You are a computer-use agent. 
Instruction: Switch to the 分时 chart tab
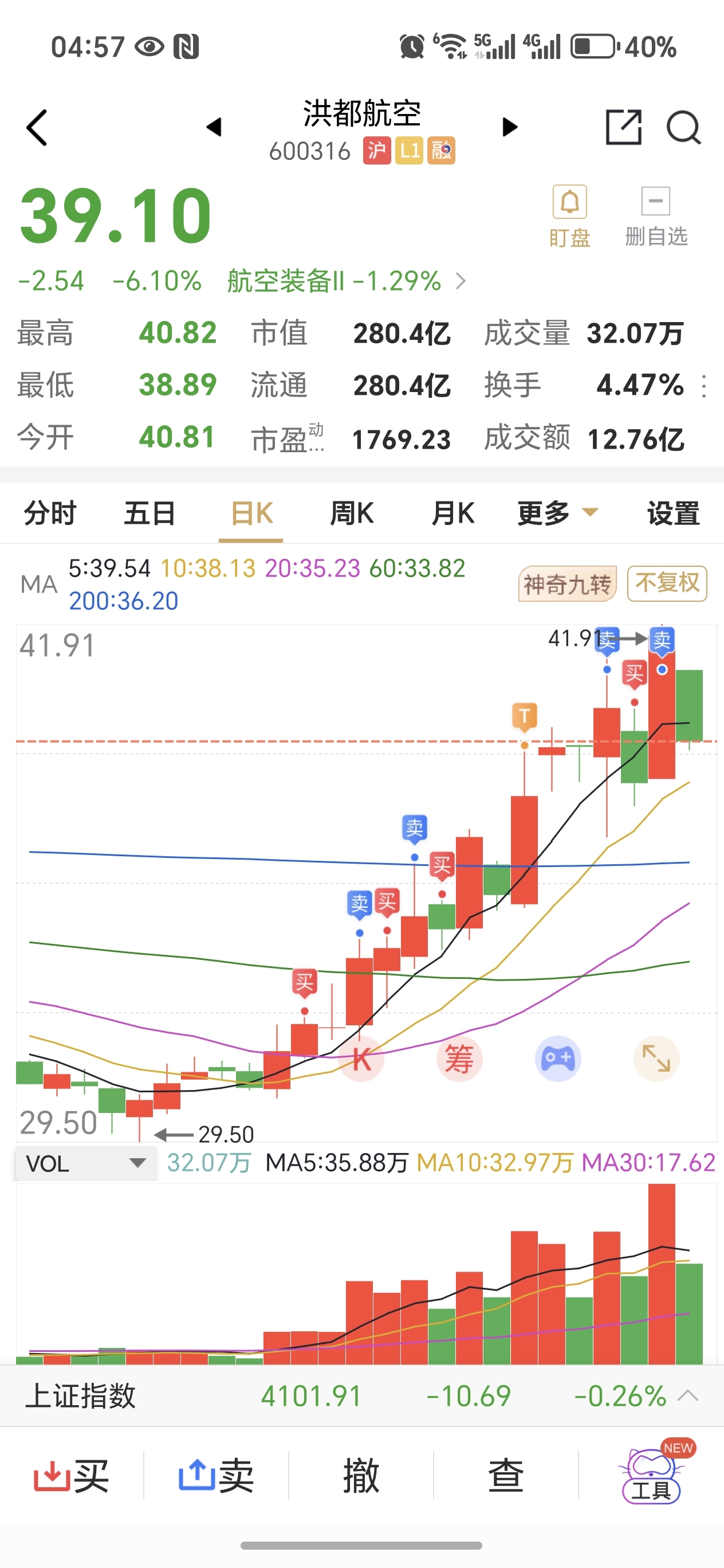[50, 513]
